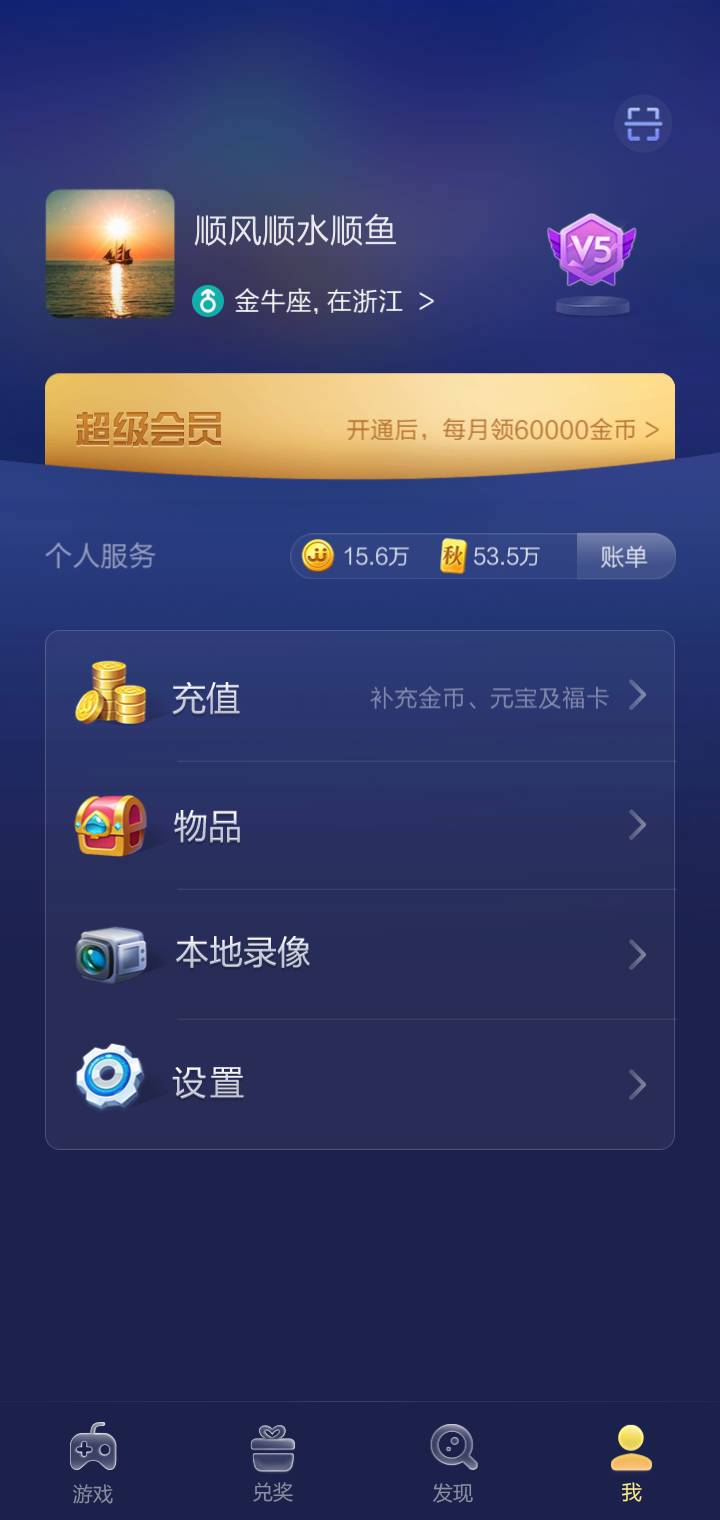Screen dimensions: 720x1520
Task: Open the 金牛座 zodiac info arrow
Action: (425, 300)
